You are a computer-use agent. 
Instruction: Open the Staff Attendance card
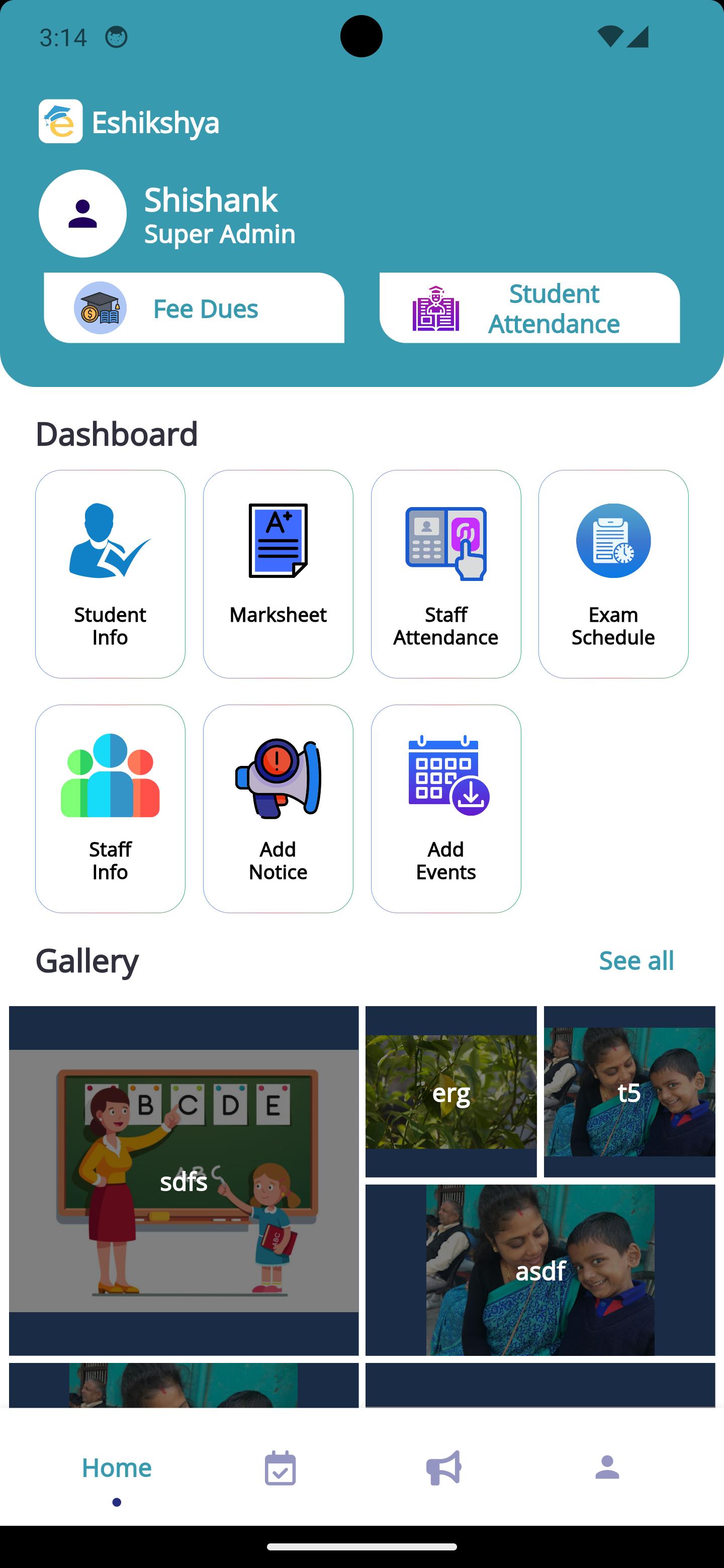(x=446, y=573)
